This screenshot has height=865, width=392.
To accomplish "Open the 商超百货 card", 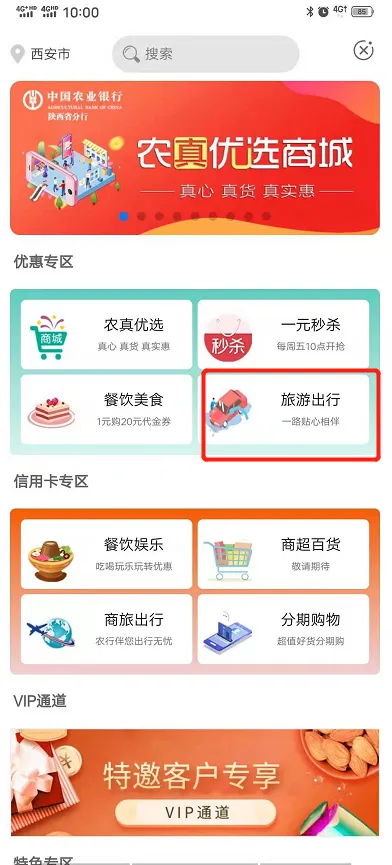I will click(283, 554).
